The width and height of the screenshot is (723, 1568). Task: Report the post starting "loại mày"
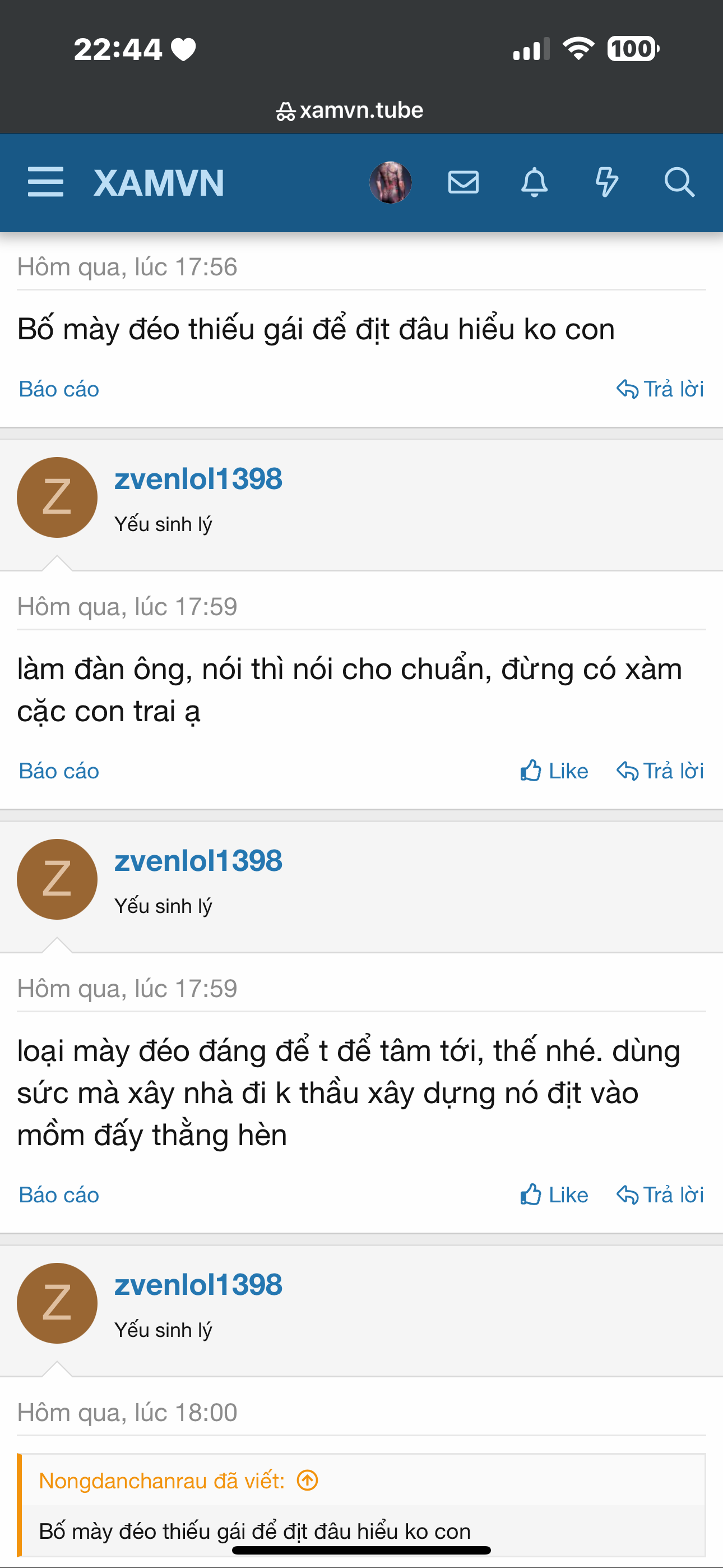[x=59, y=1195]
